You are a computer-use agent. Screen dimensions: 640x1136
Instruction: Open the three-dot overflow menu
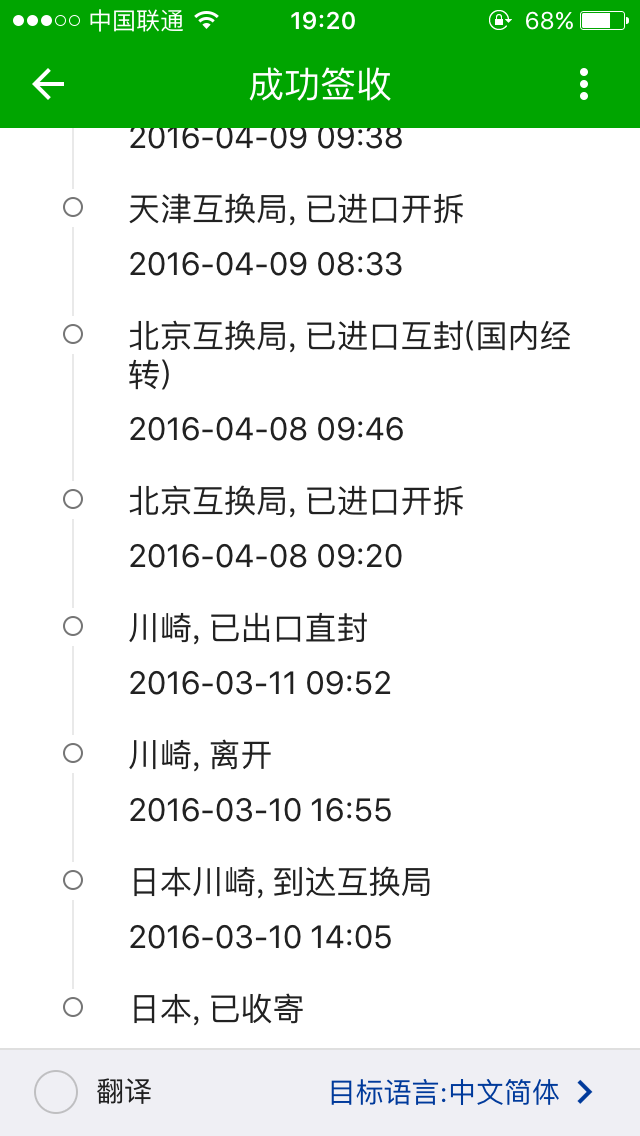[x=584, y=85]
